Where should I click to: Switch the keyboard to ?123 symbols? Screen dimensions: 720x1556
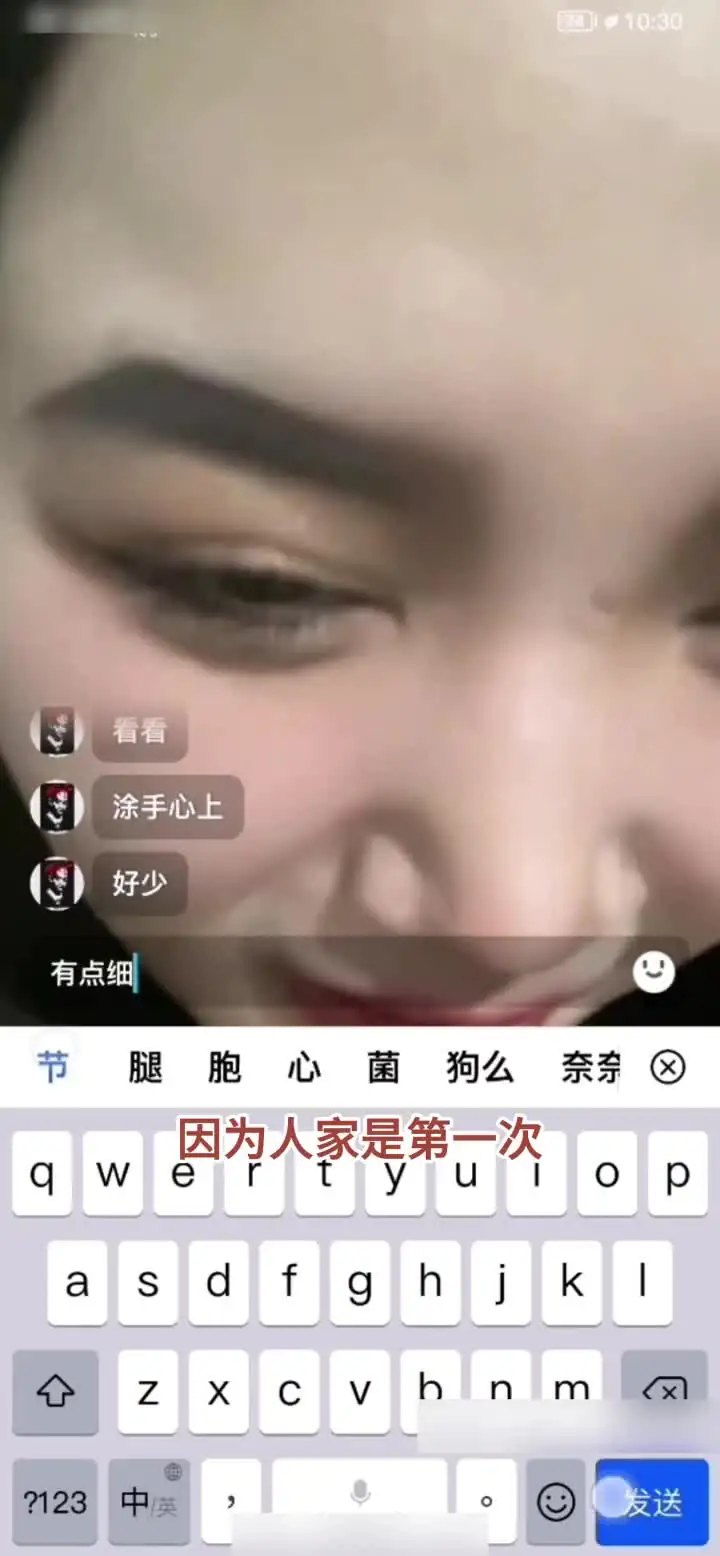[55, 1501]
